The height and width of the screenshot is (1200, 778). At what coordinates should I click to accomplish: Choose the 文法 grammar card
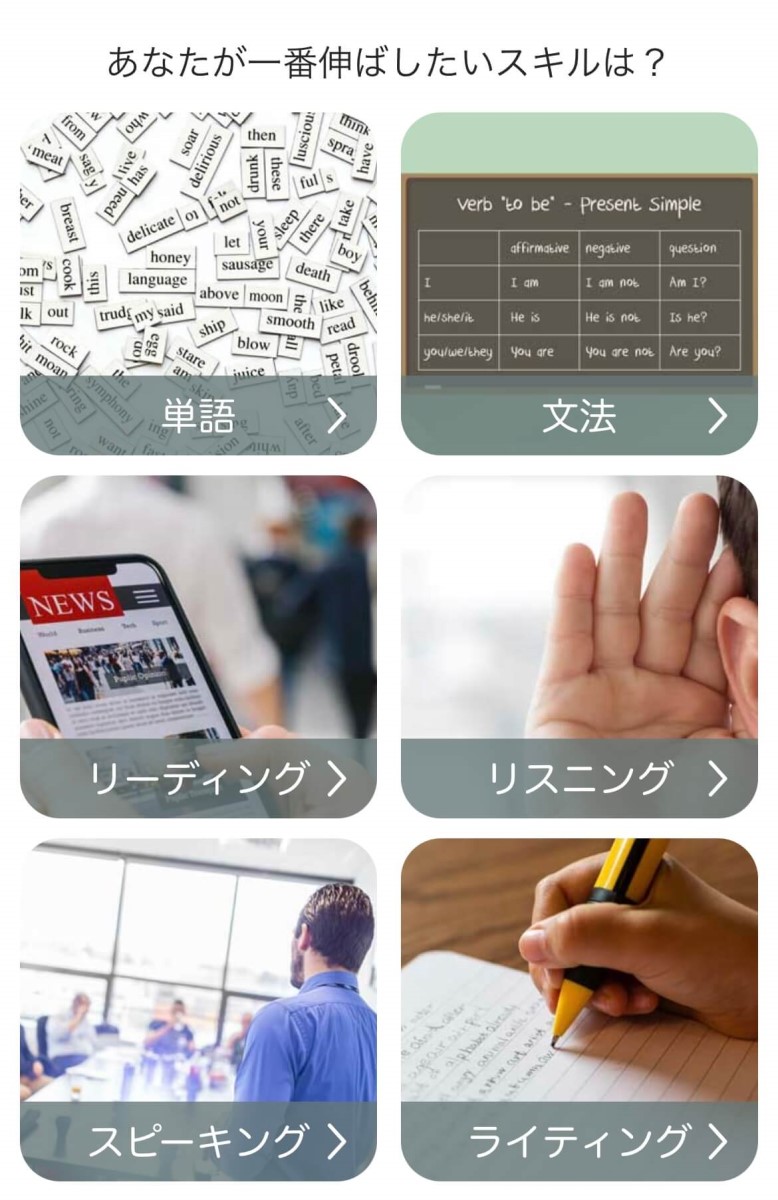click(579, 284)
